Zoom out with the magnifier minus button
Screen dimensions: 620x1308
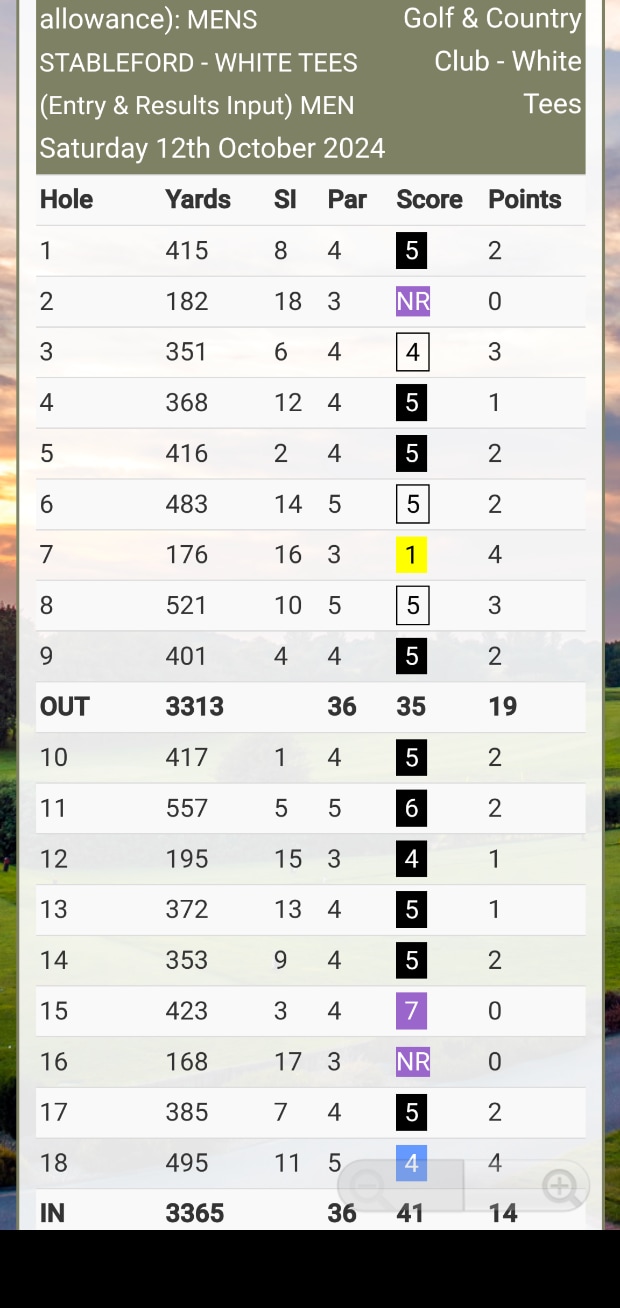(x=371, y=1187)
